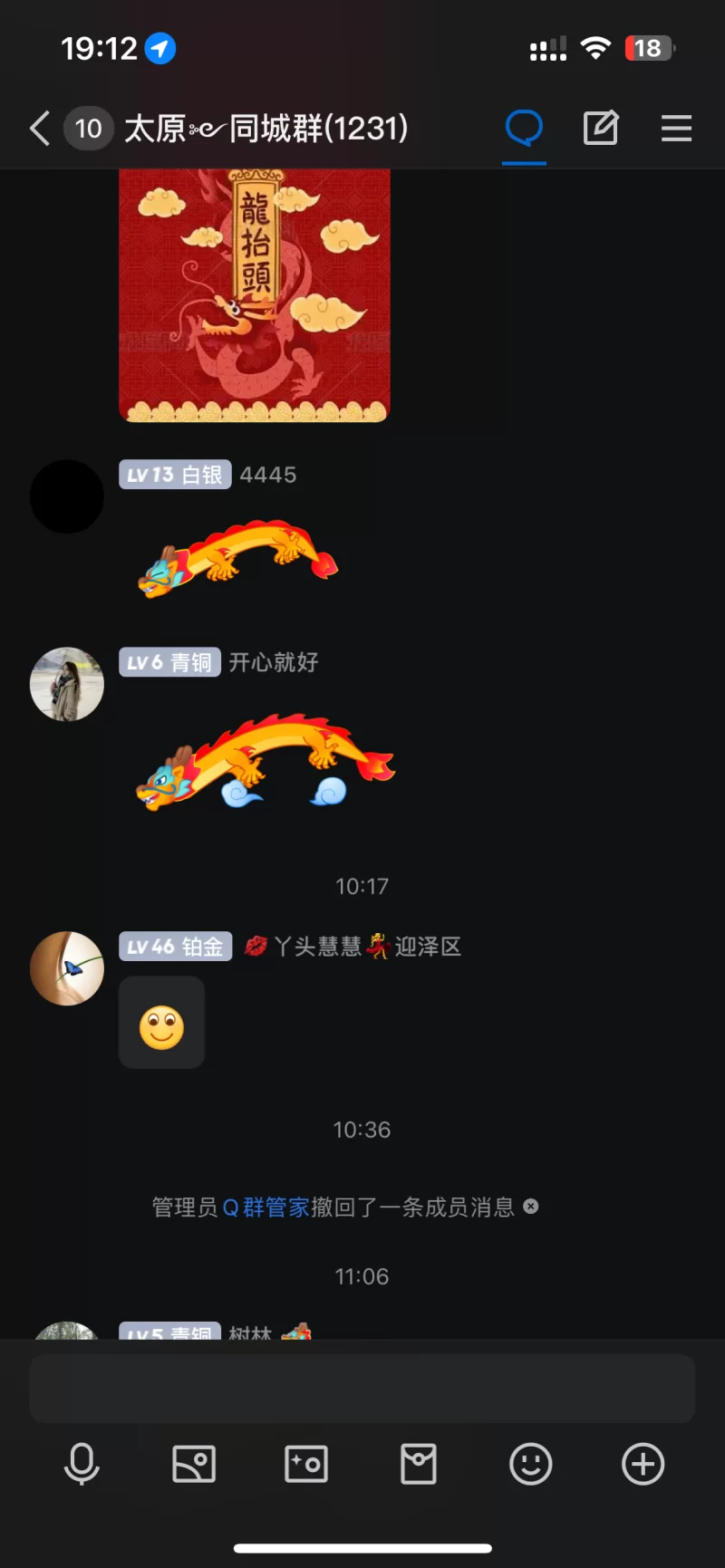725x1568 pixels.
Task: Open the group menu with three lines
Action: [x=676, y=129]
